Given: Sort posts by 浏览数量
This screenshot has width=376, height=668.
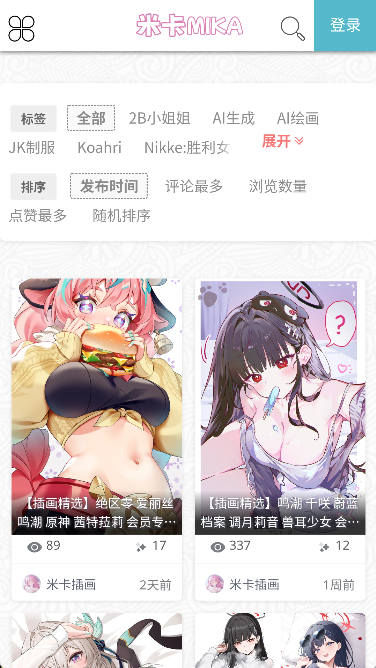Looking at the screenshot, I should 278,186.
